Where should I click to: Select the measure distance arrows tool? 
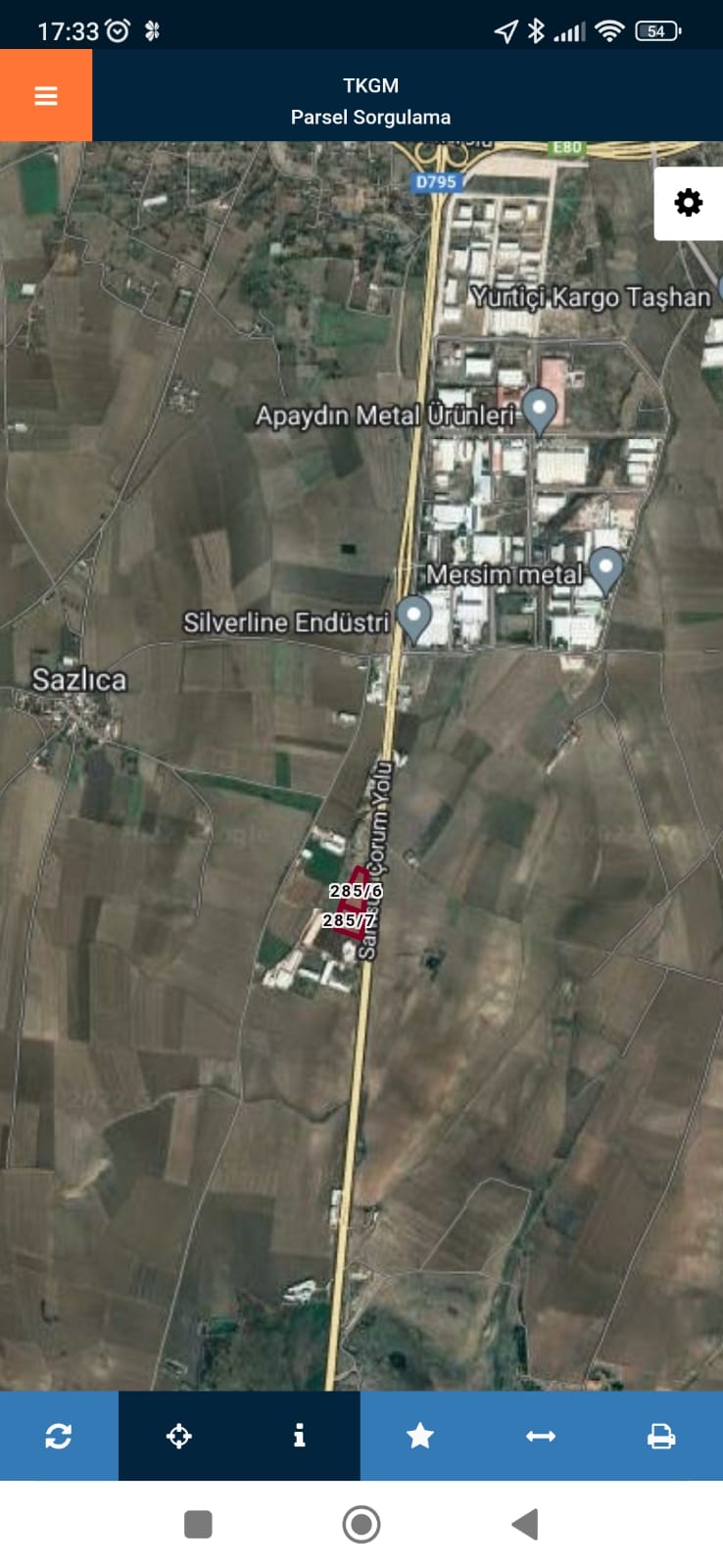pos(541,1436)
